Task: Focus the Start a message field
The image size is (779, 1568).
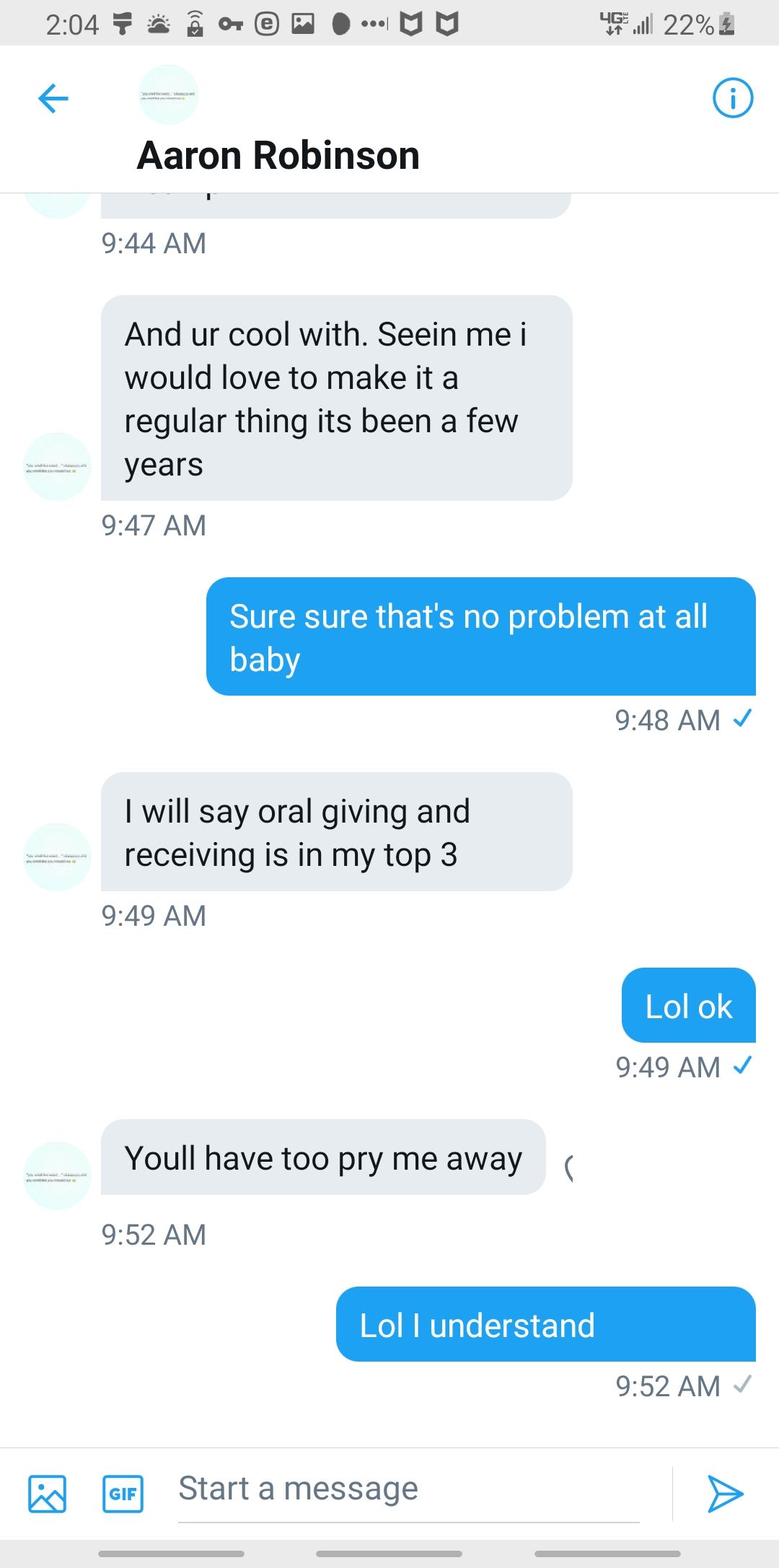Action: click(x=408, y=1489)
